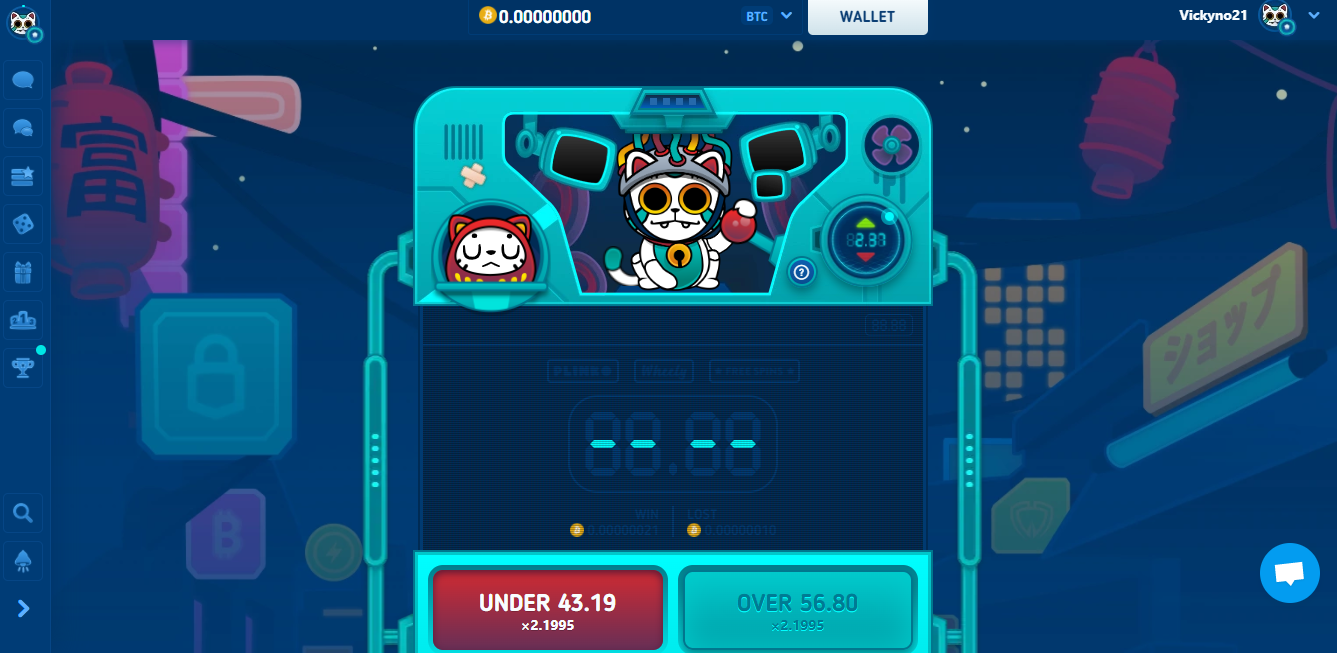Open the search icon in sidebar
1337x653 pixels.
point(23,514)
